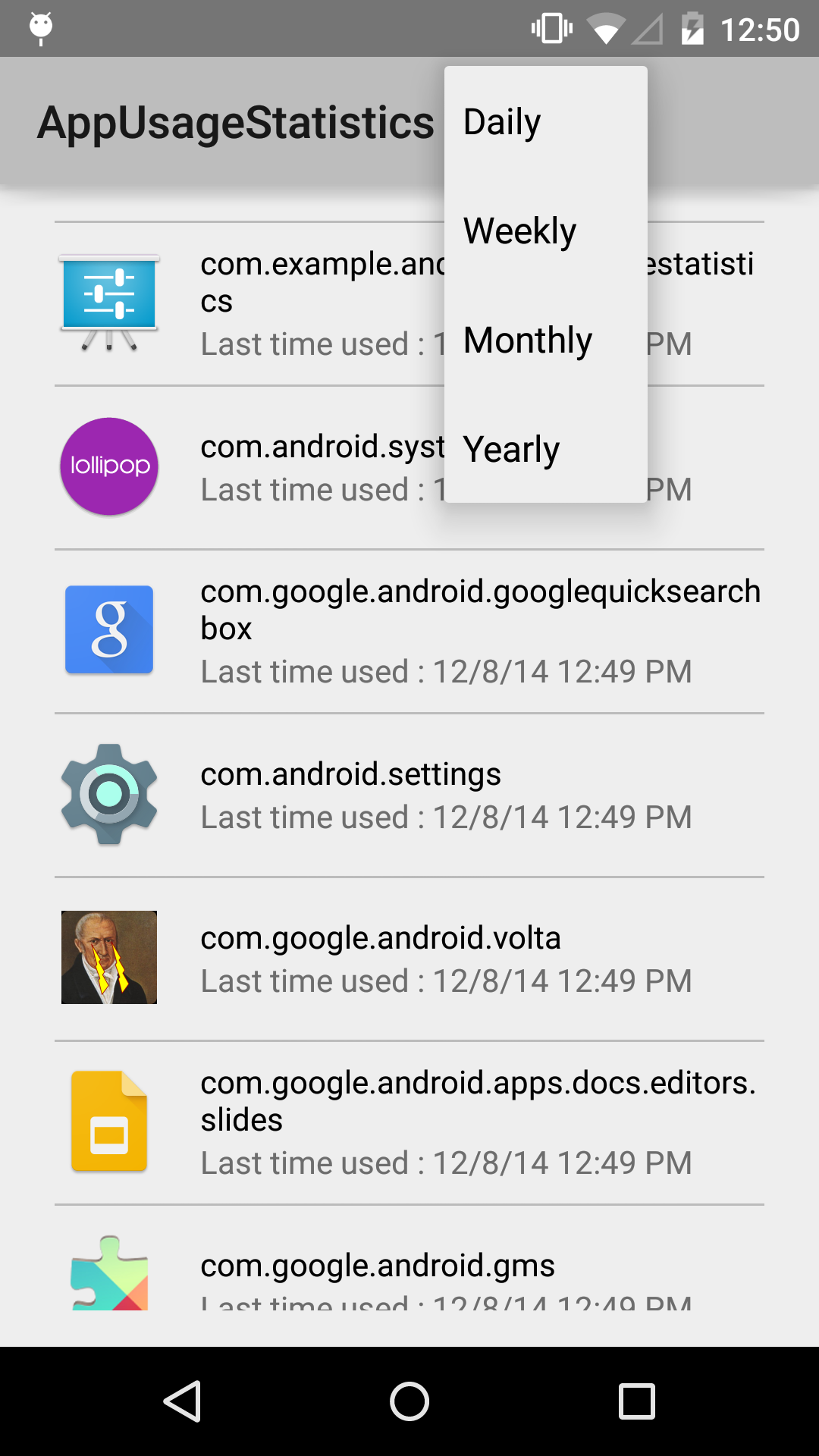This screenshot has height=1456, width=819.
Task: Select Daily from the popup menu
Action: 501,121
